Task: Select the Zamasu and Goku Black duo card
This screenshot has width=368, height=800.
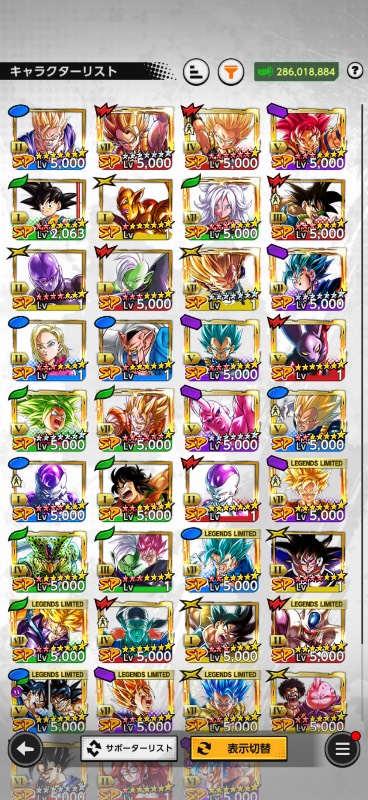Action: (135, 560)
